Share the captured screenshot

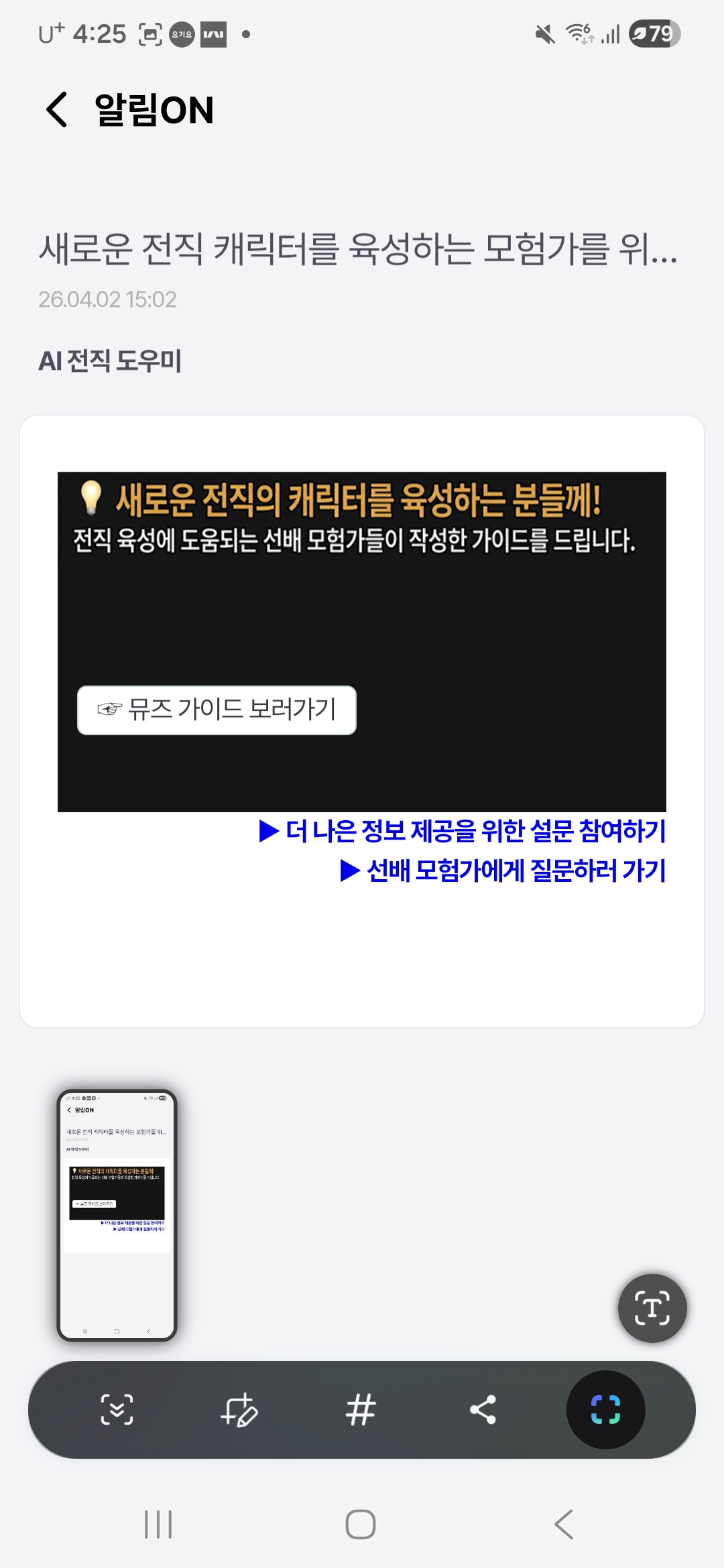pyautogui.click(x=483, y=1409)
